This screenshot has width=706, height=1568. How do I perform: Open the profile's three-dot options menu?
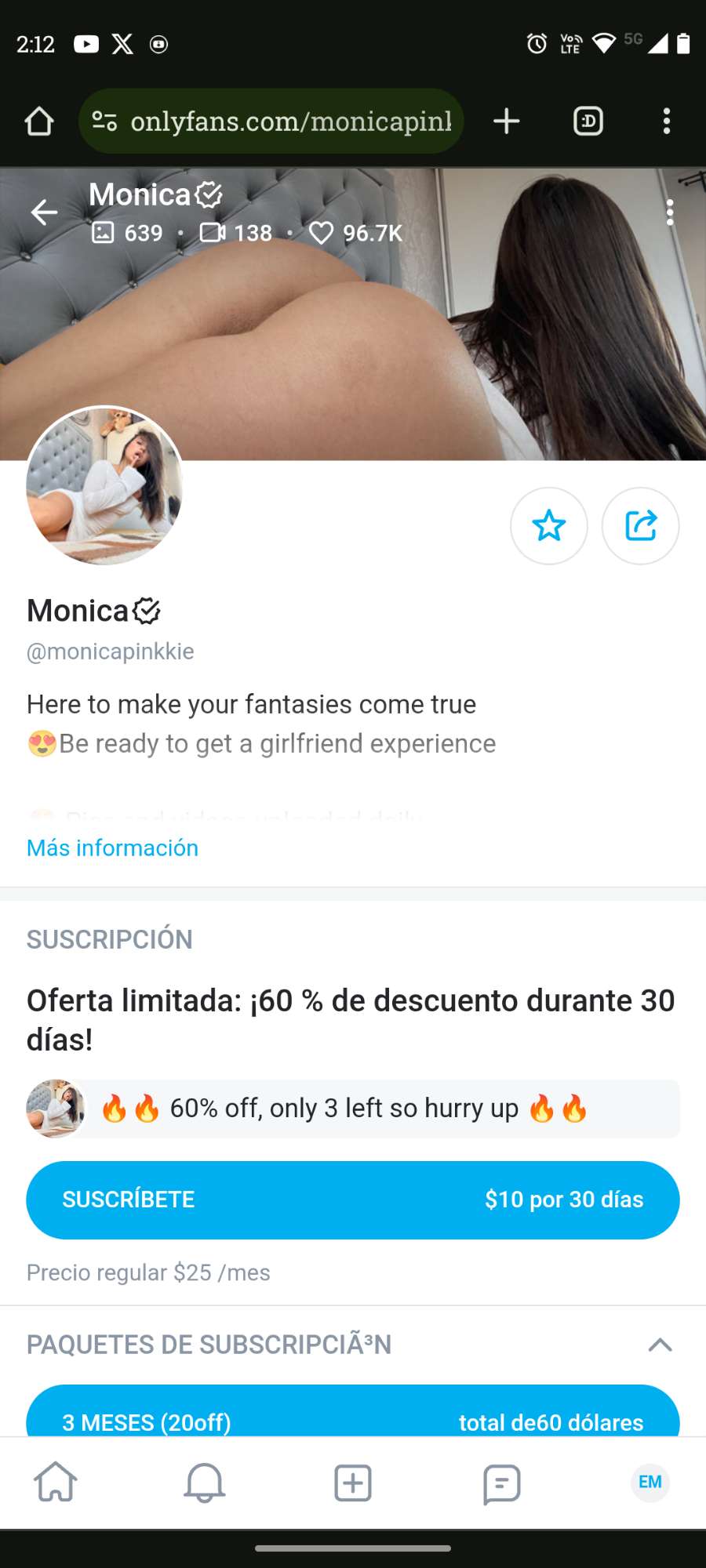tap(669, 212)
